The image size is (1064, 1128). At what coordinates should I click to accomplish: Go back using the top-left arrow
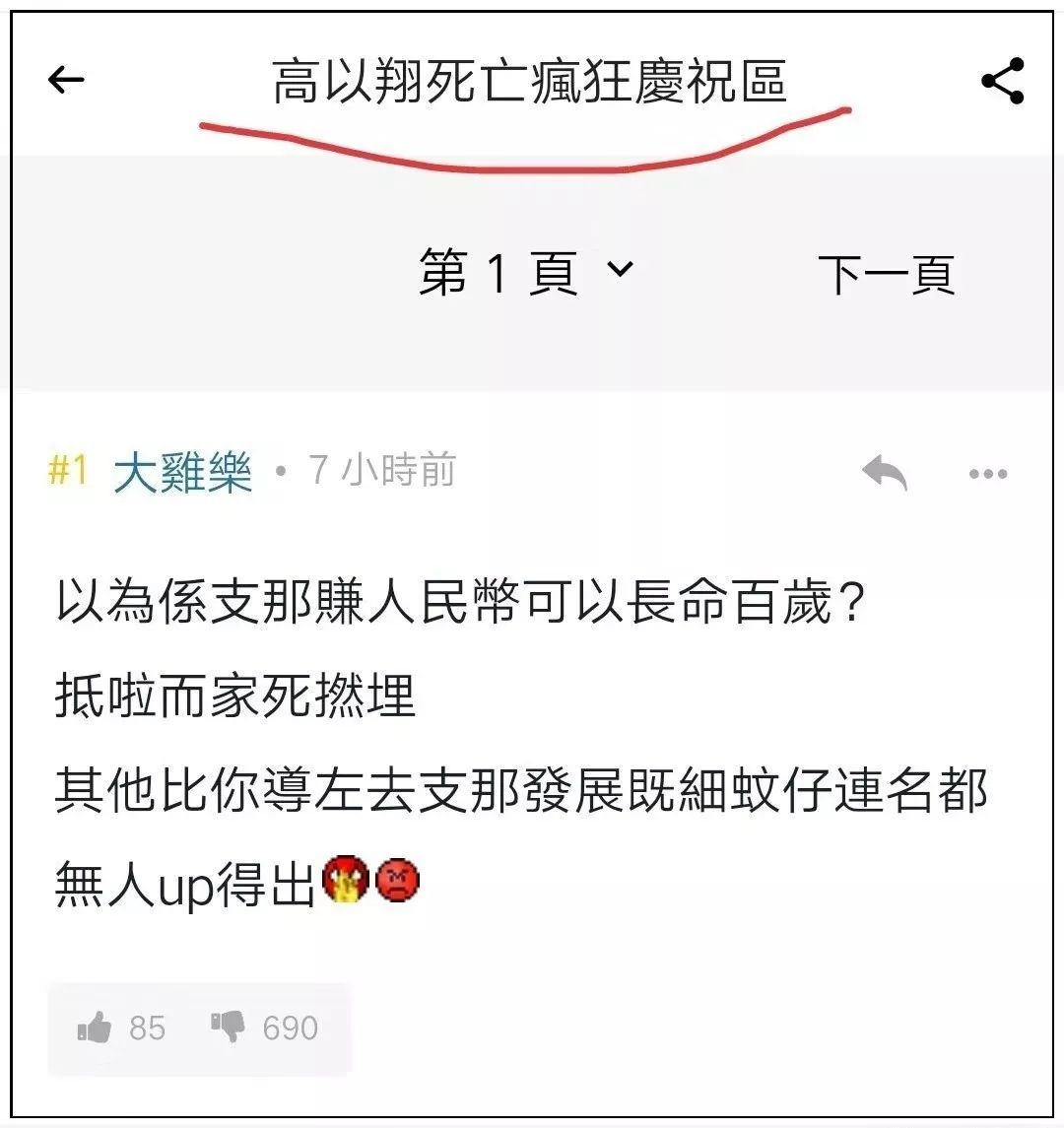click(66, 81)
